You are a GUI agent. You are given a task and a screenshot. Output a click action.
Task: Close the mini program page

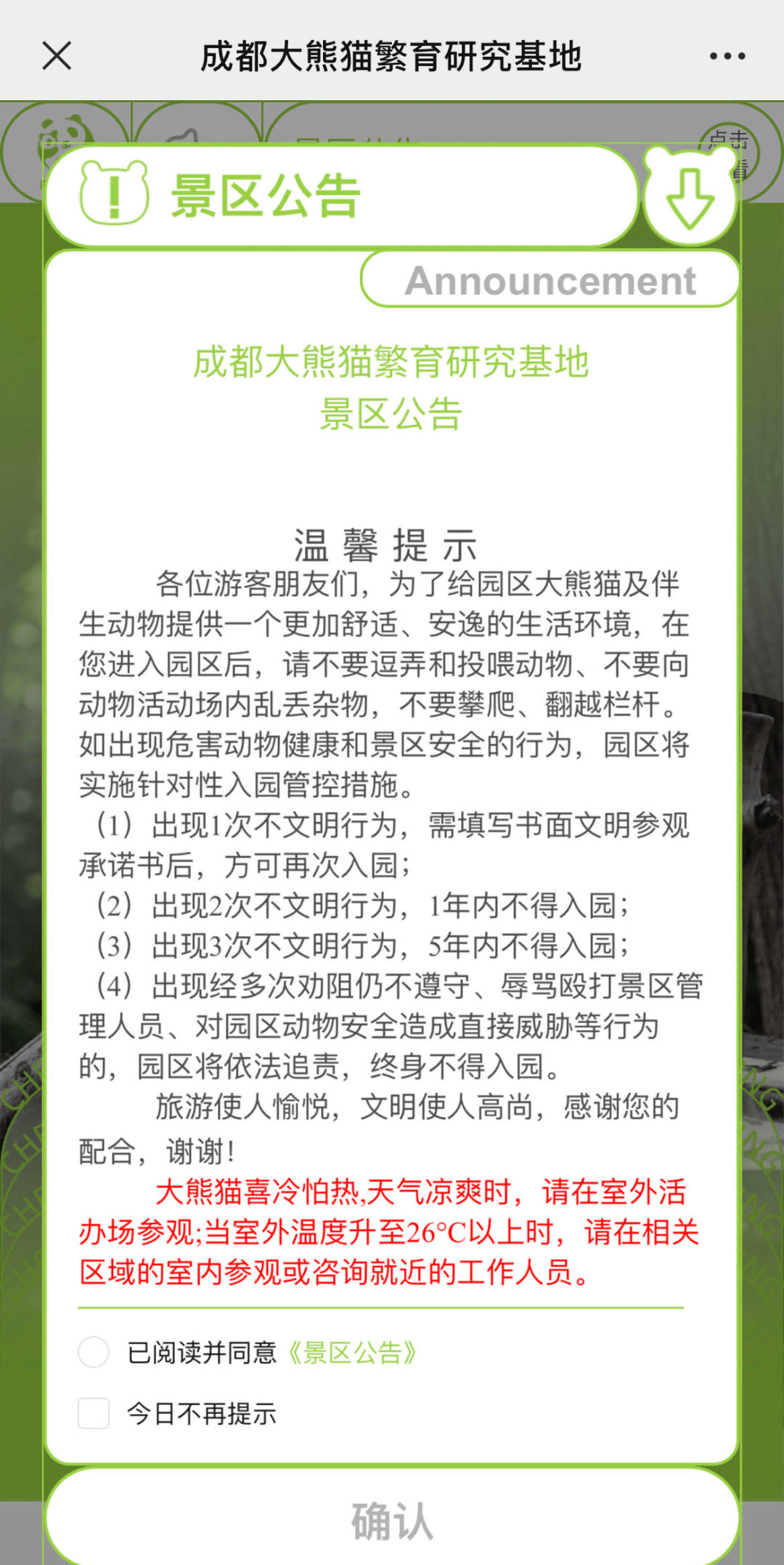coord(57,56)
